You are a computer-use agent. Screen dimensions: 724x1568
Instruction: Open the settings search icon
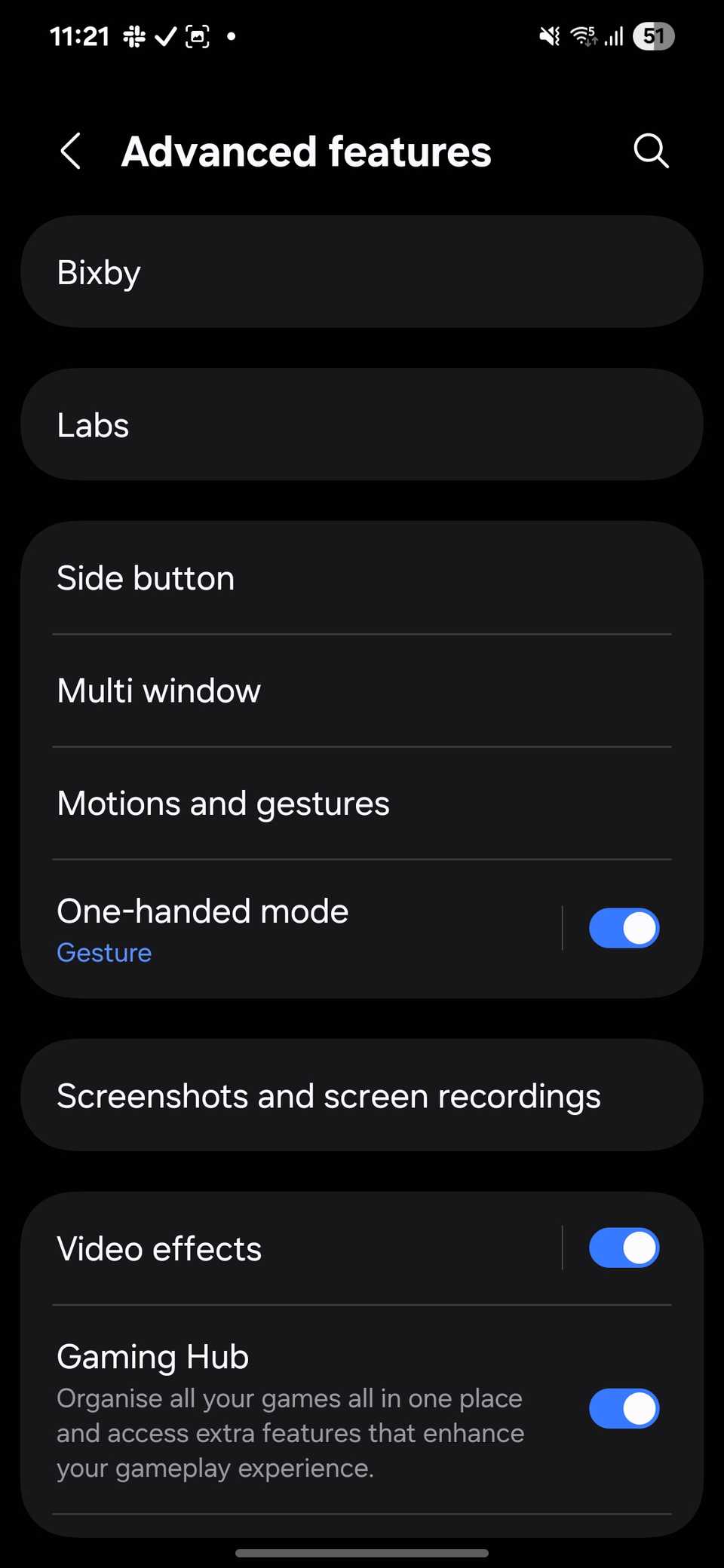pyautogui.click(x=651, y=151)
